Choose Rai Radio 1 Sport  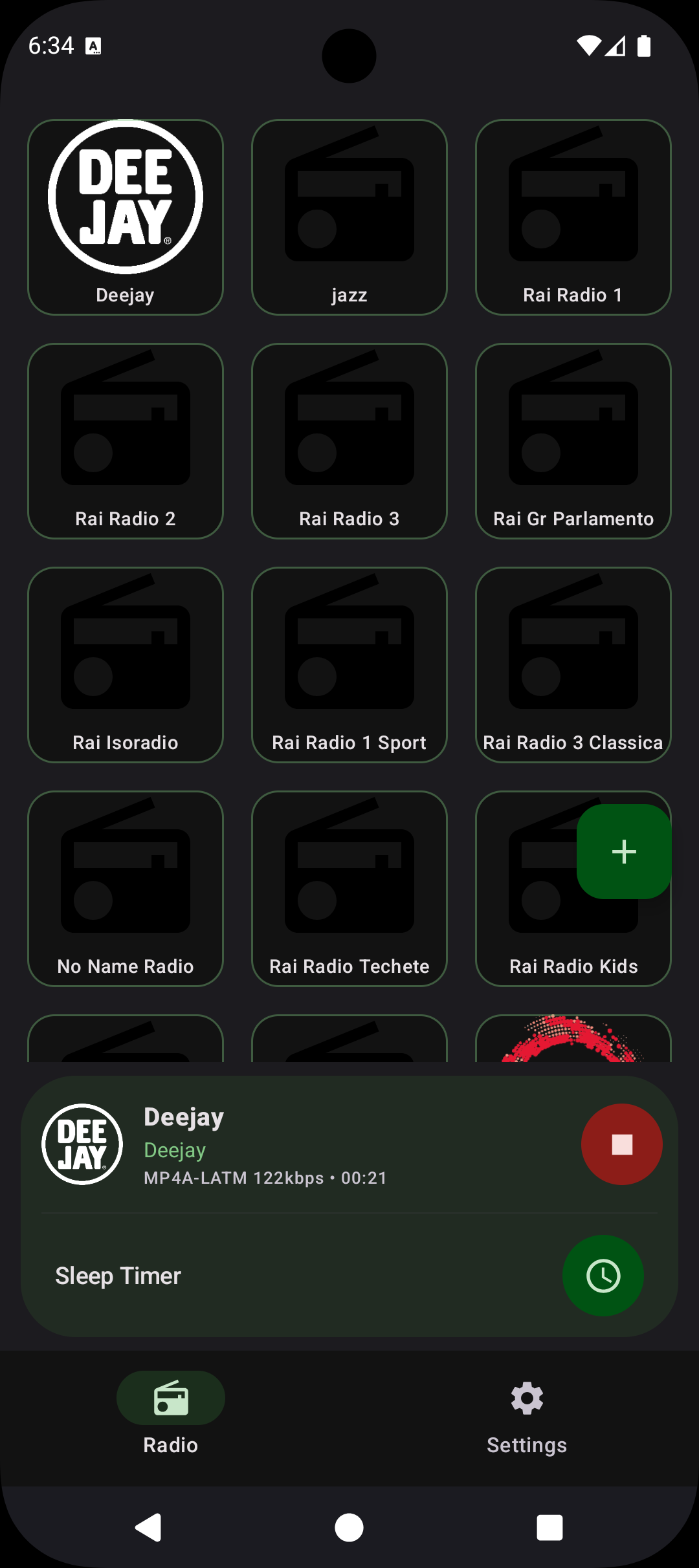pos(349,665)
